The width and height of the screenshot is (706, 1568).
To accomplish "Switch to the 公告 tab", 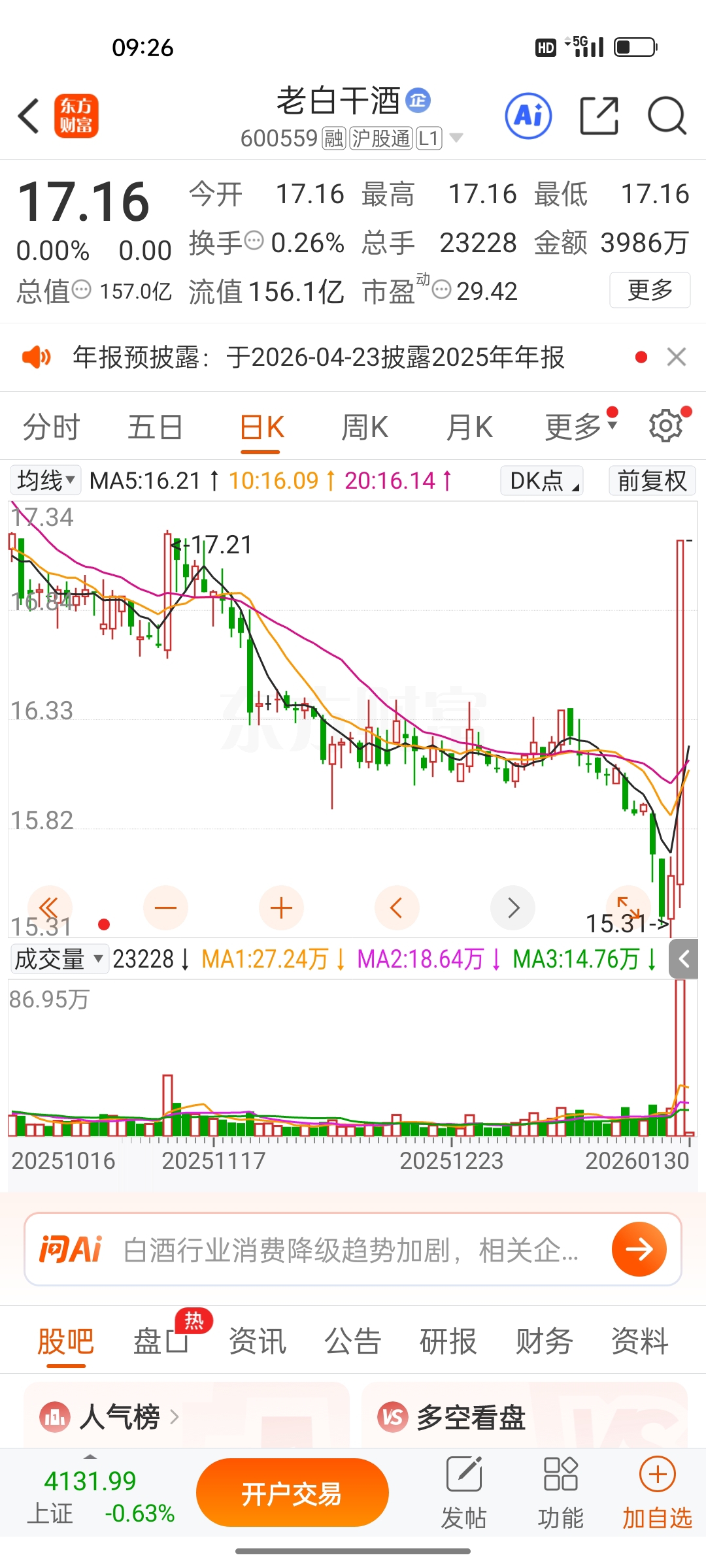I will 353,1342.
